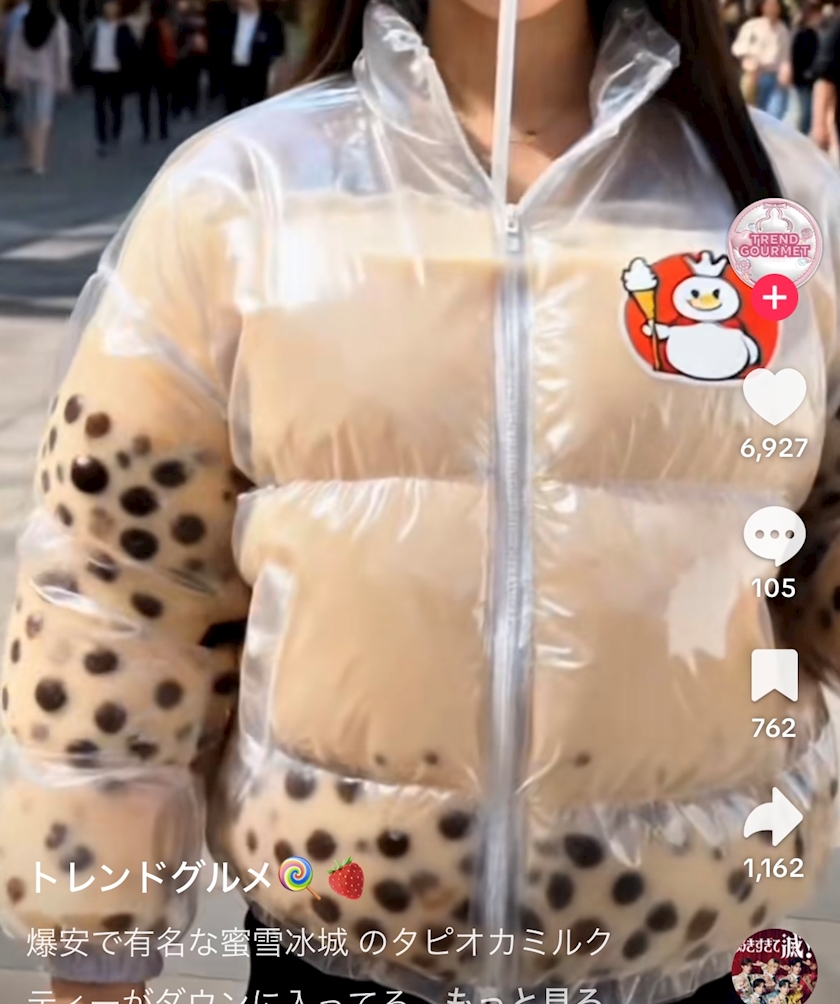Viewport: 840px width, 1004px height.
Task: Like this video with the heart
Action: pyautogui.click(x=774, y=397)
